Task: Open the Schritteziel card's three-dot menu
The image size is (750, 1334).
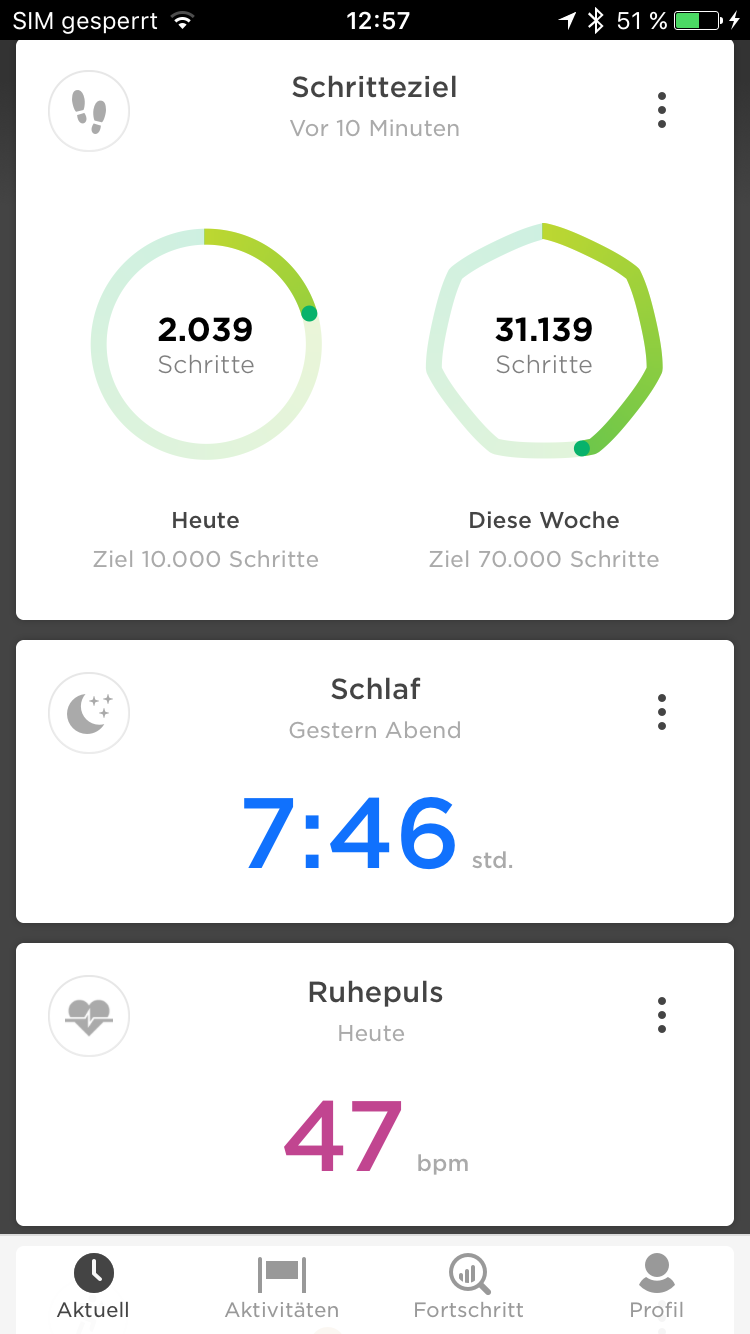Action: coord(661,110)
